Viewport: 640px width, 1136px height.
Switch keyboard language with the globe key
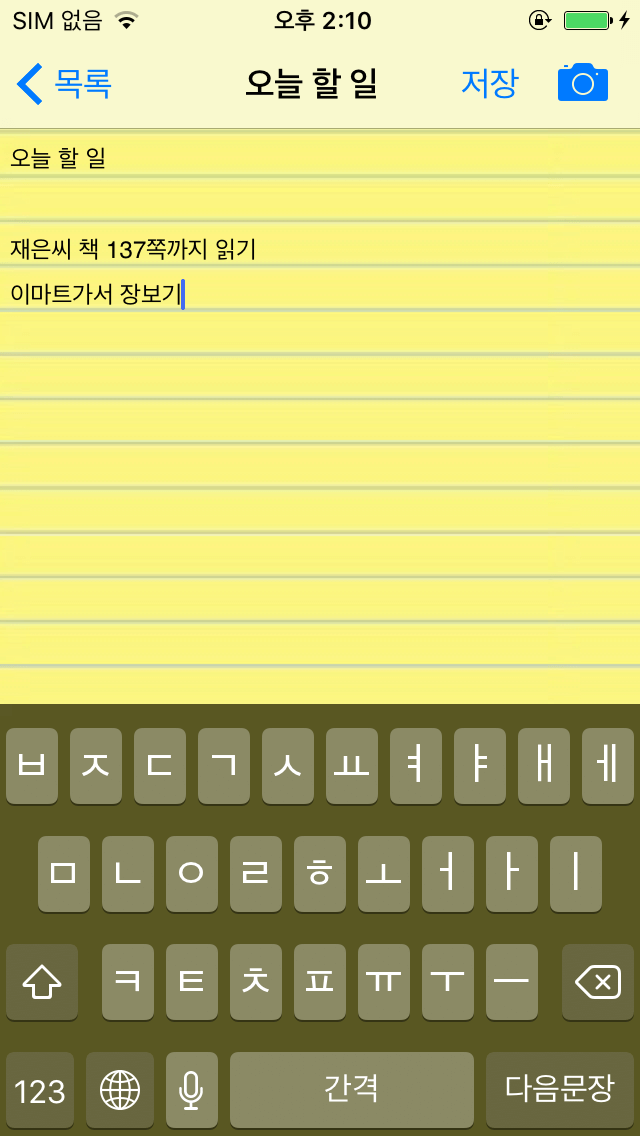(x=120, y=1090)
